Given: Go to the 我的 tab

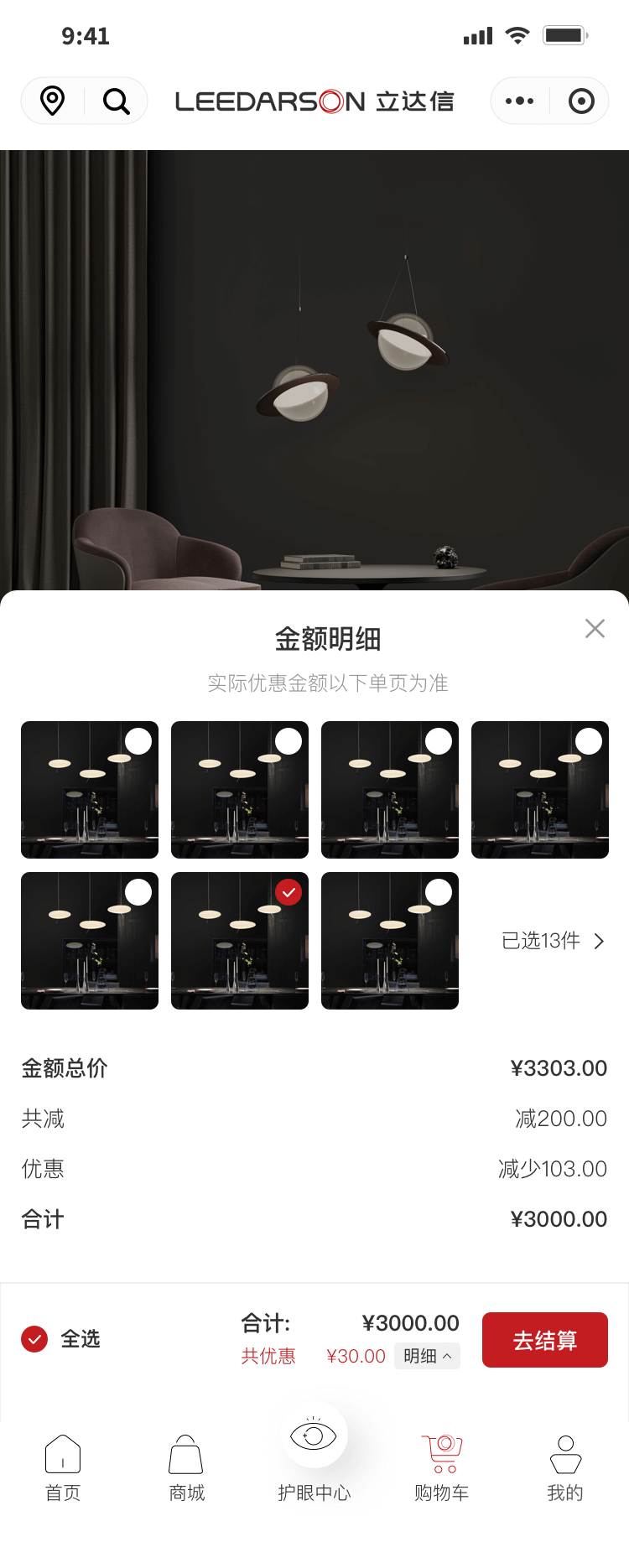Looking at the screenshot, I should pyautogui.click(x=565, y=1468).
